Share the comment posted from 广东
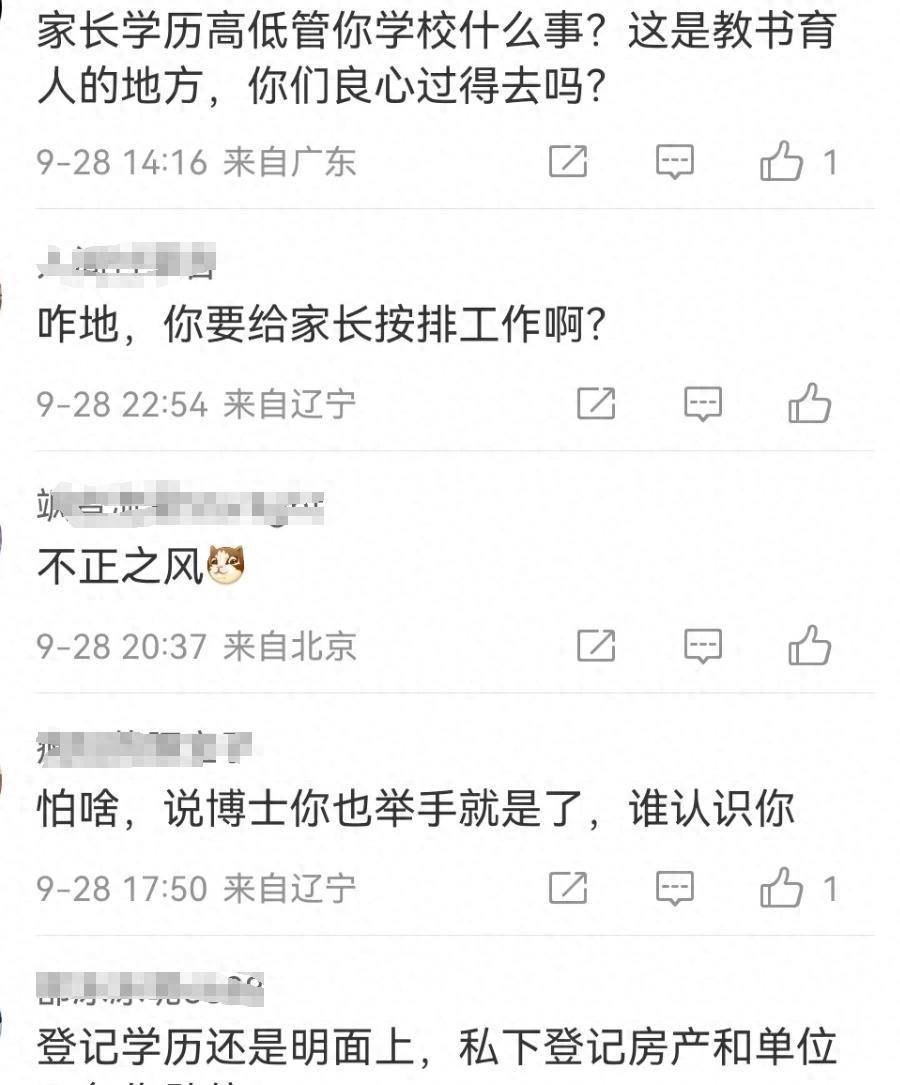900x1085 pixels. tap(568, 161)
